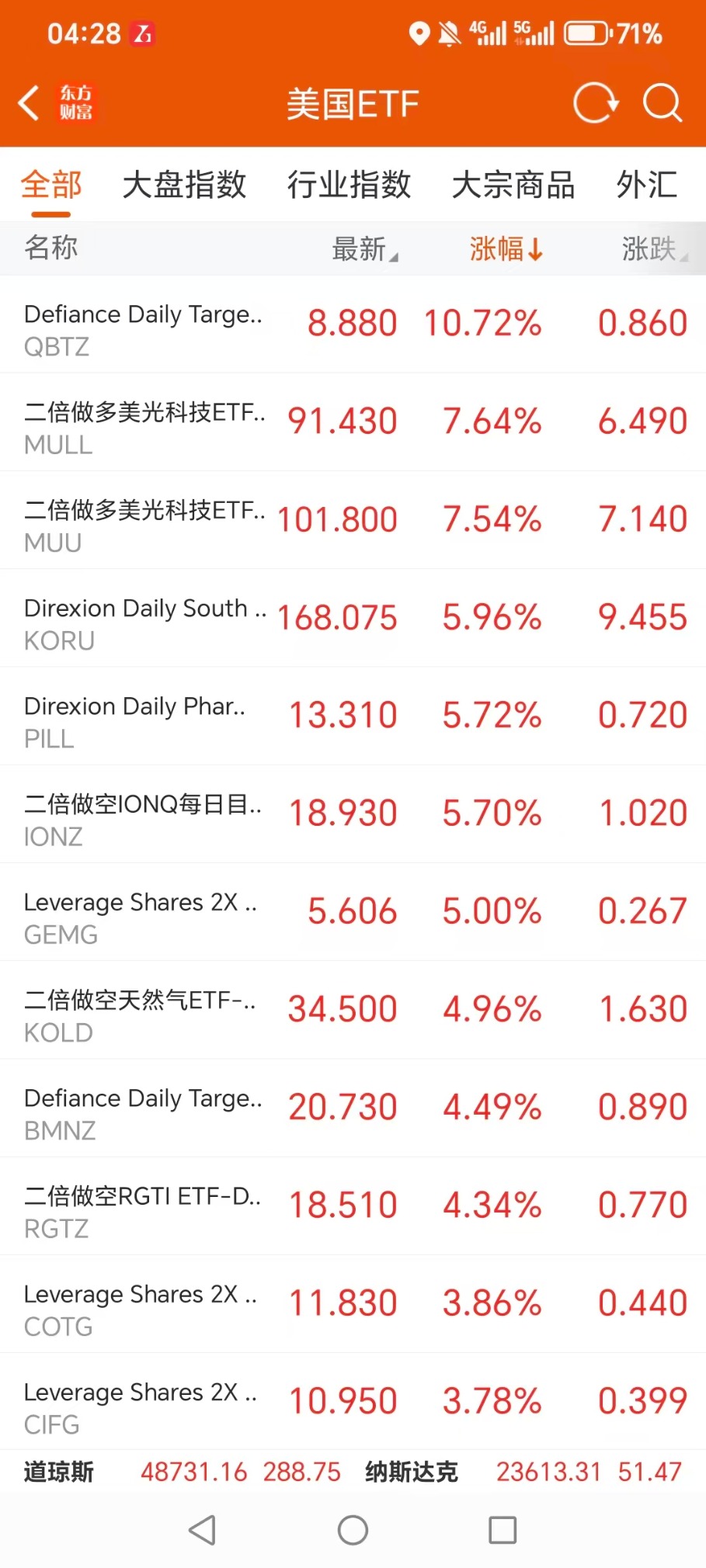Image resolution: width=706 pixels, height=1568 pixels.
Task: Open the IONZ ETF details
Action: pyautogui.click(x=353, y=814)
